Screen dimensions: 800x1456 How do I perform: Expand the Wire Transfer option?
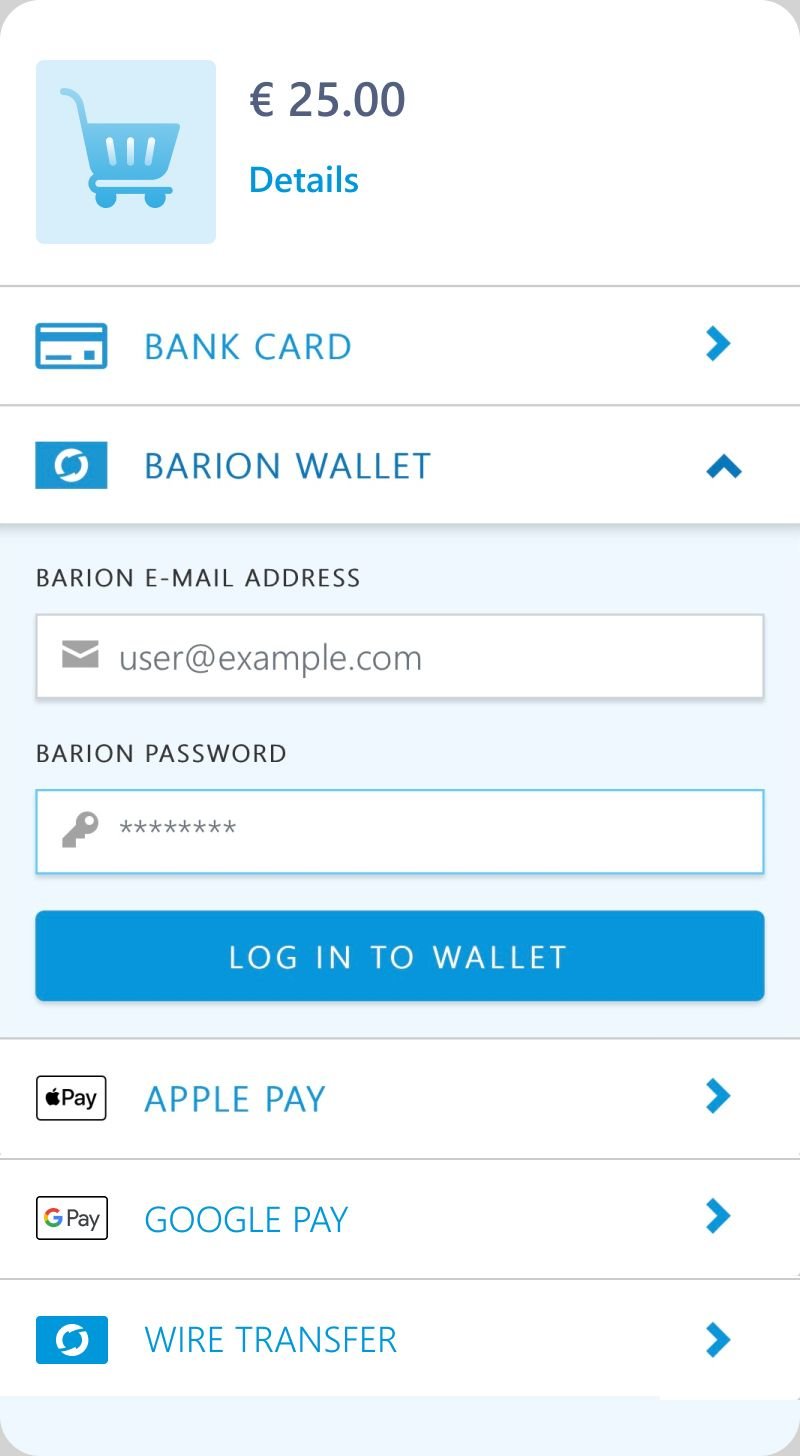pos(400,1339)
